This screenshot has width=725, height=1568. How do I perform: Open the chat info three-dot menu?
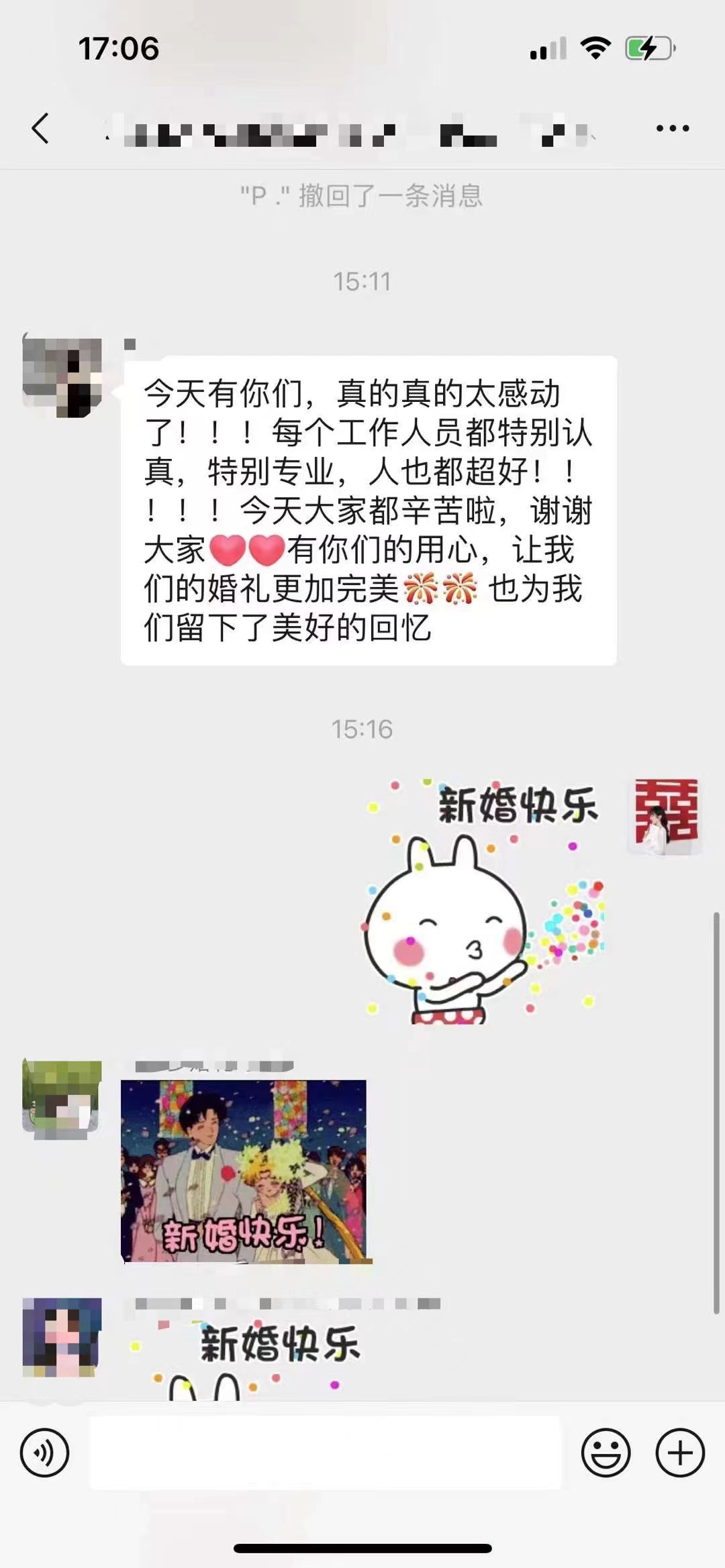pyautogui.click(x=673, y=128)
